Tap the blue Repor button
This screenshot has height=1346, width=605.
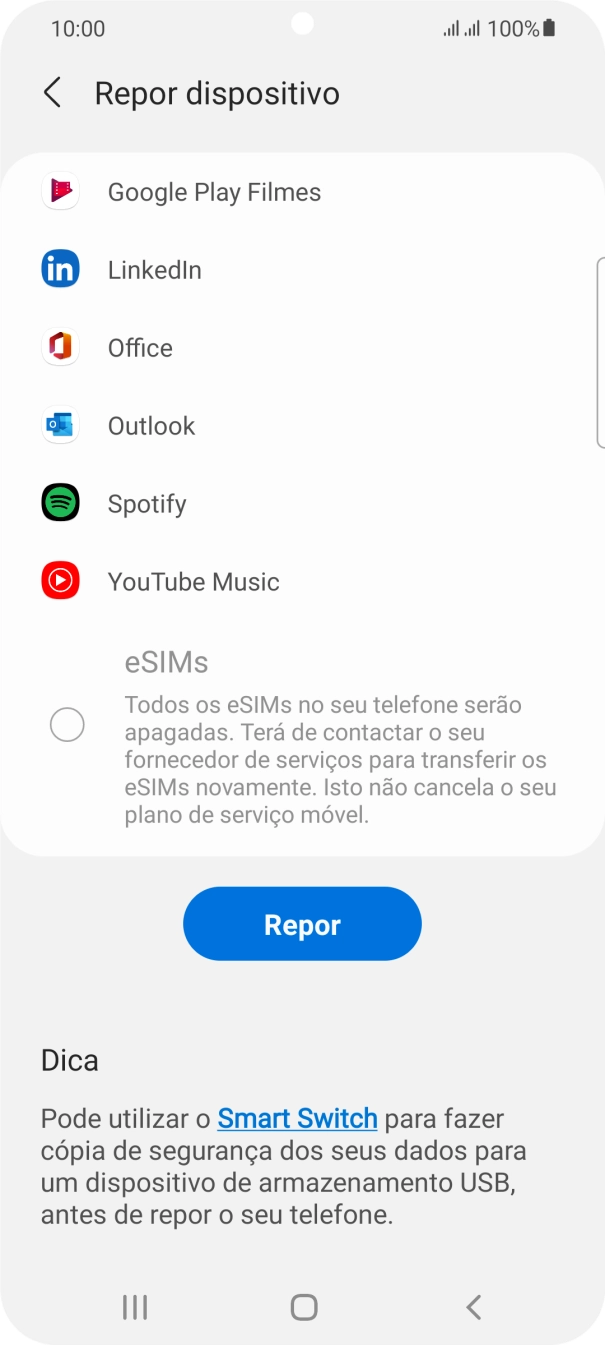(x=302, y=924)
